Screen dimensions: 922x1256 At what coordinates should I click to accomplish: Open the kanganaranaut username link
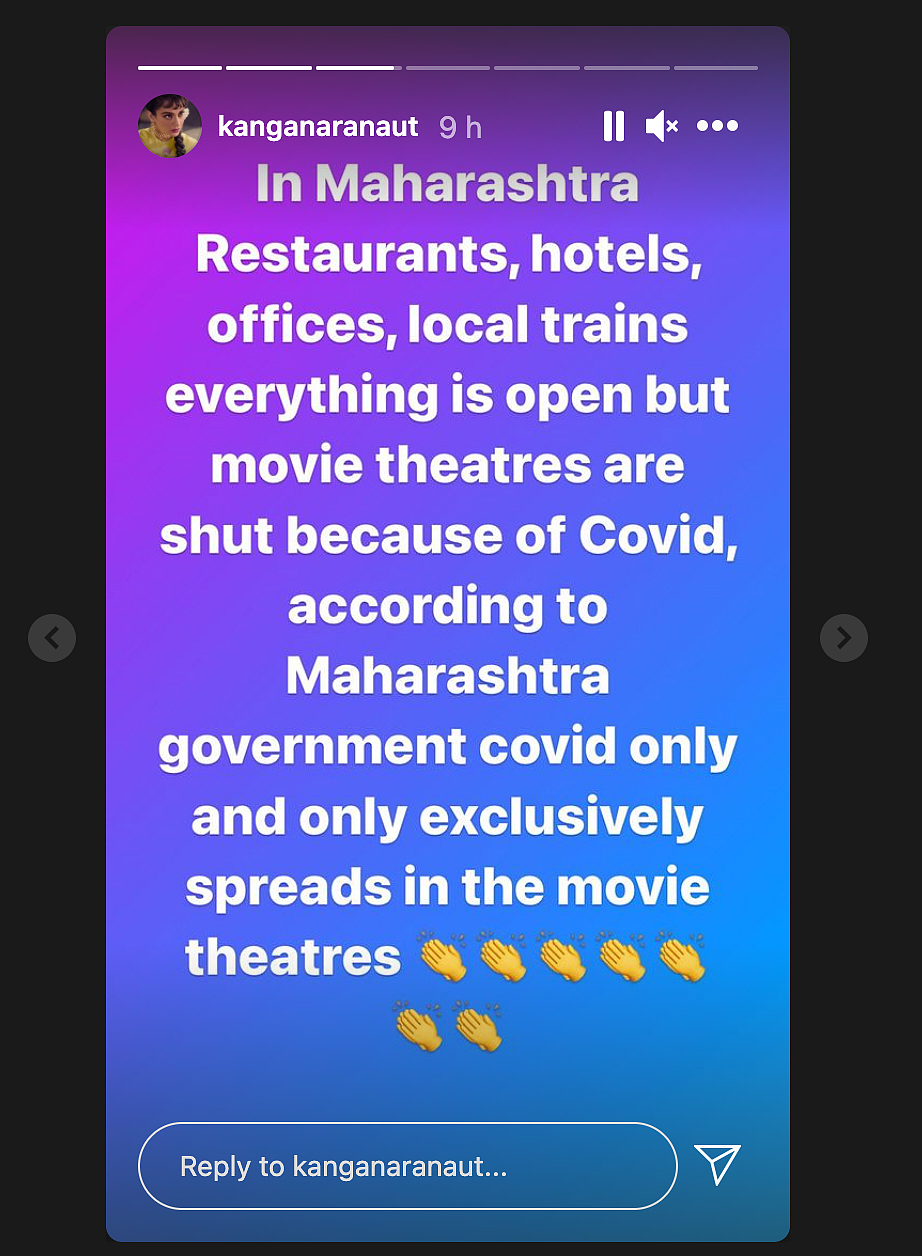tap(318, 127)
